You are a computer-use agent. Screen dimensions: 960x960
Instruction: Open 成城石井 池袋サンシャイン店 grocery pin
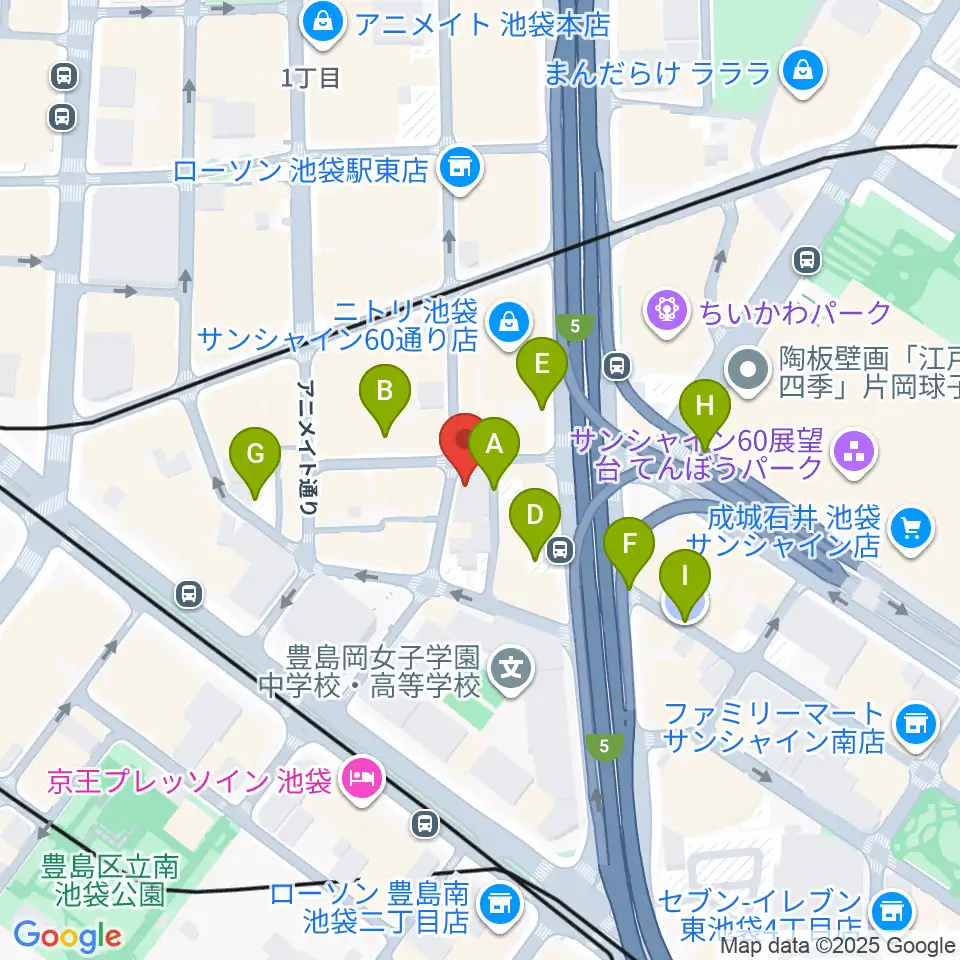911,530
